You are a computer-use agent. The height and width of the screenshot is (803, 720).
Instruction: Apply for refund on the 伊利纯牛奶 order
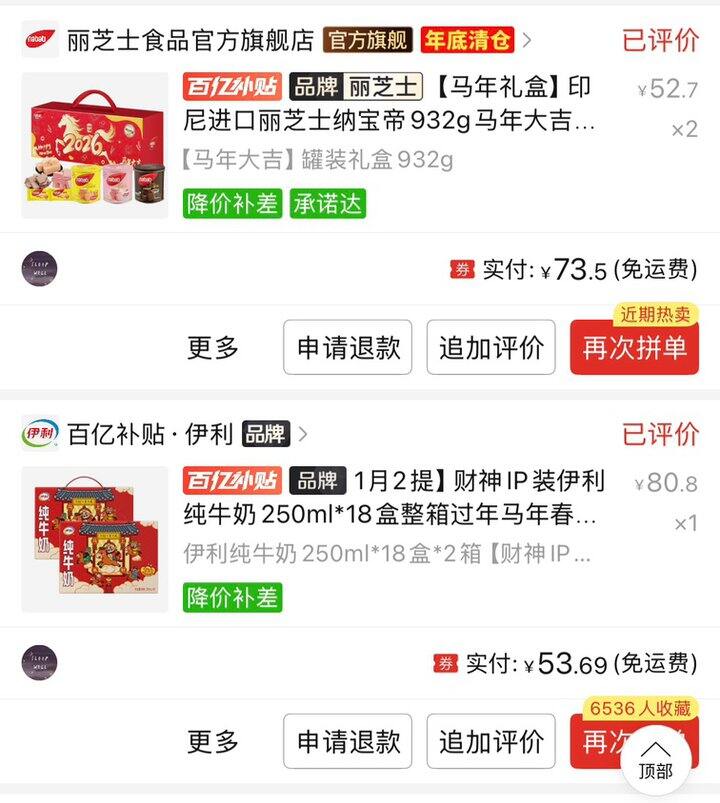(x=348, y=741)
